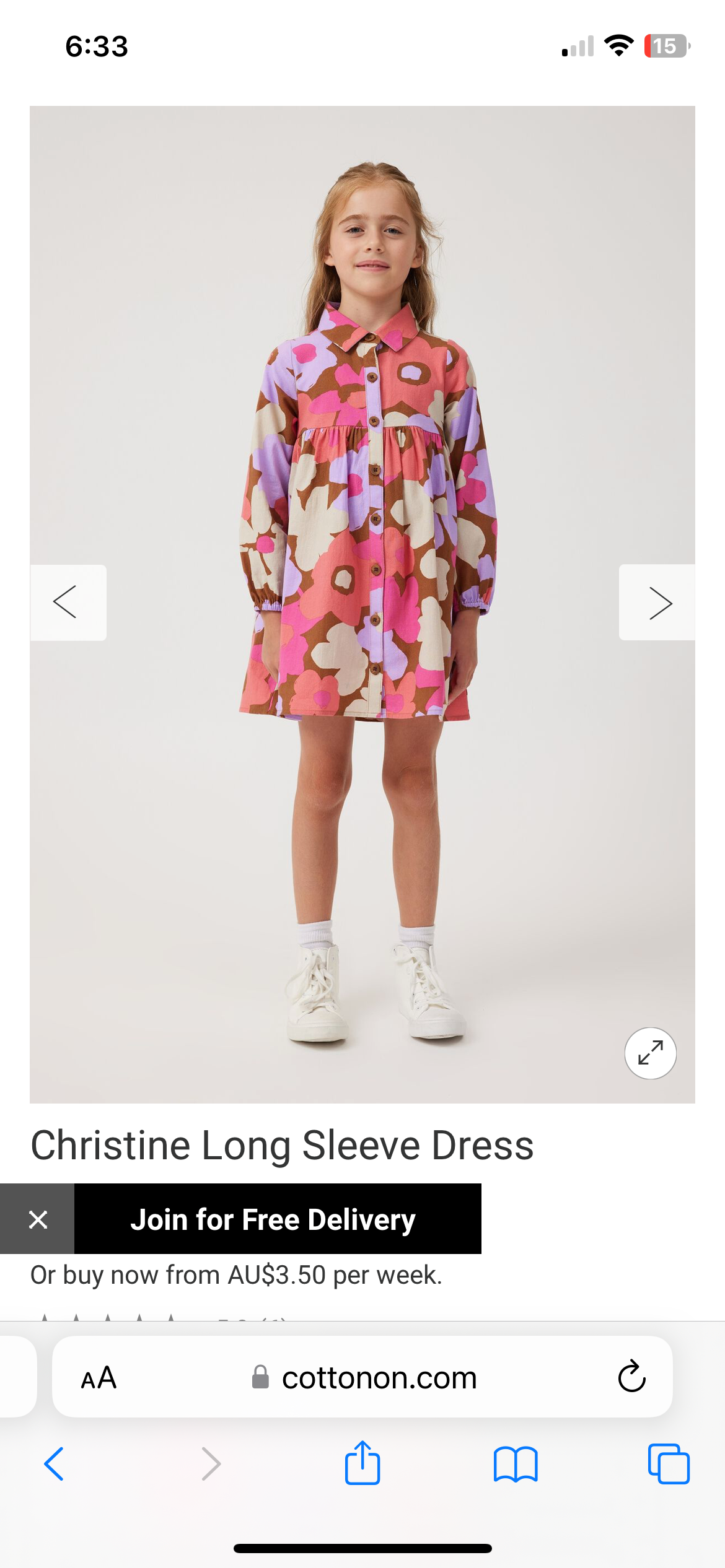Show the previous product image
This screenshot has width=725, height=1568.
[68, 602]
